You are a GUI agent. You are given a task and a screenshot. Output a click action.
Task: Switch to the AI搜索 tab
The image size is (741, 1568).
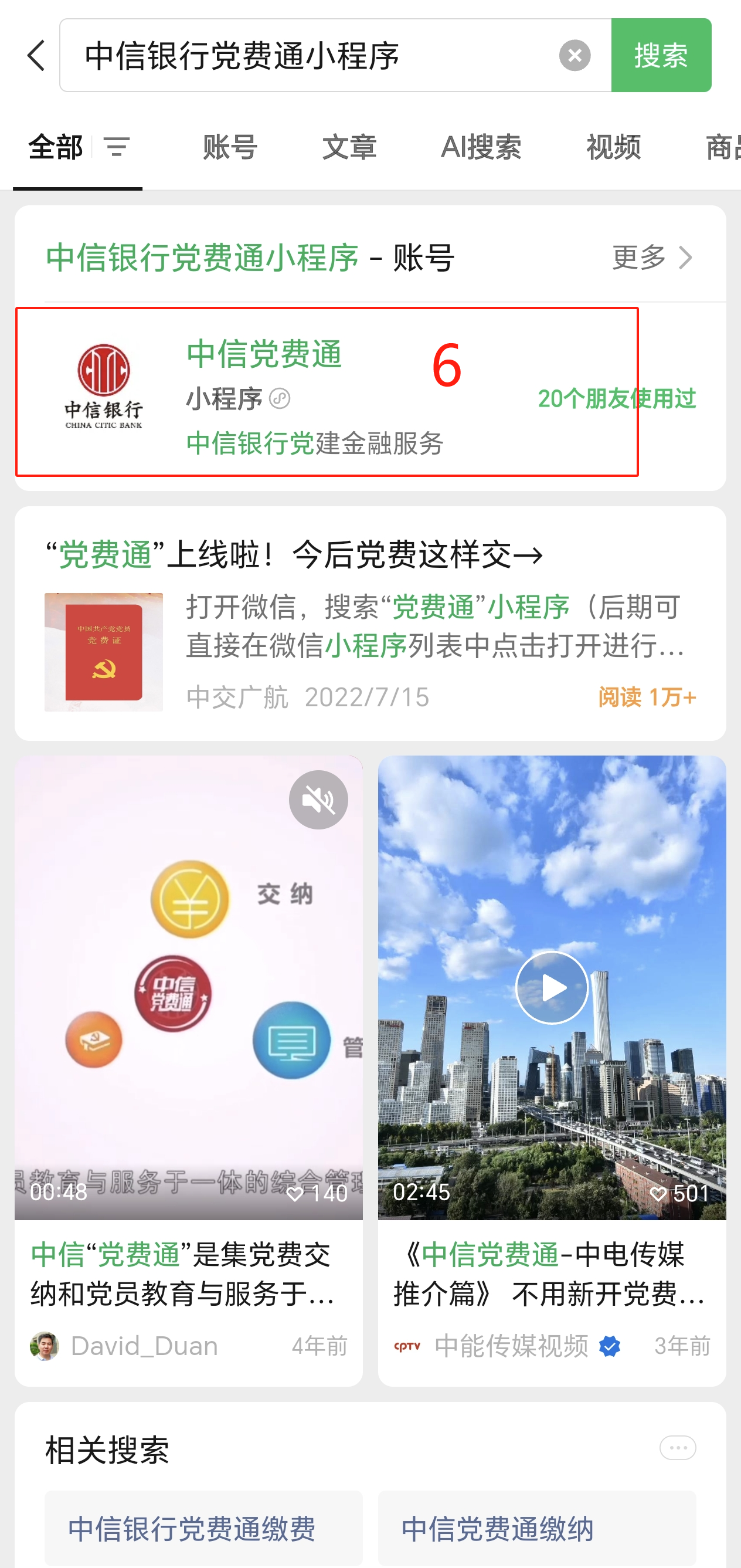tap(481, 147)
